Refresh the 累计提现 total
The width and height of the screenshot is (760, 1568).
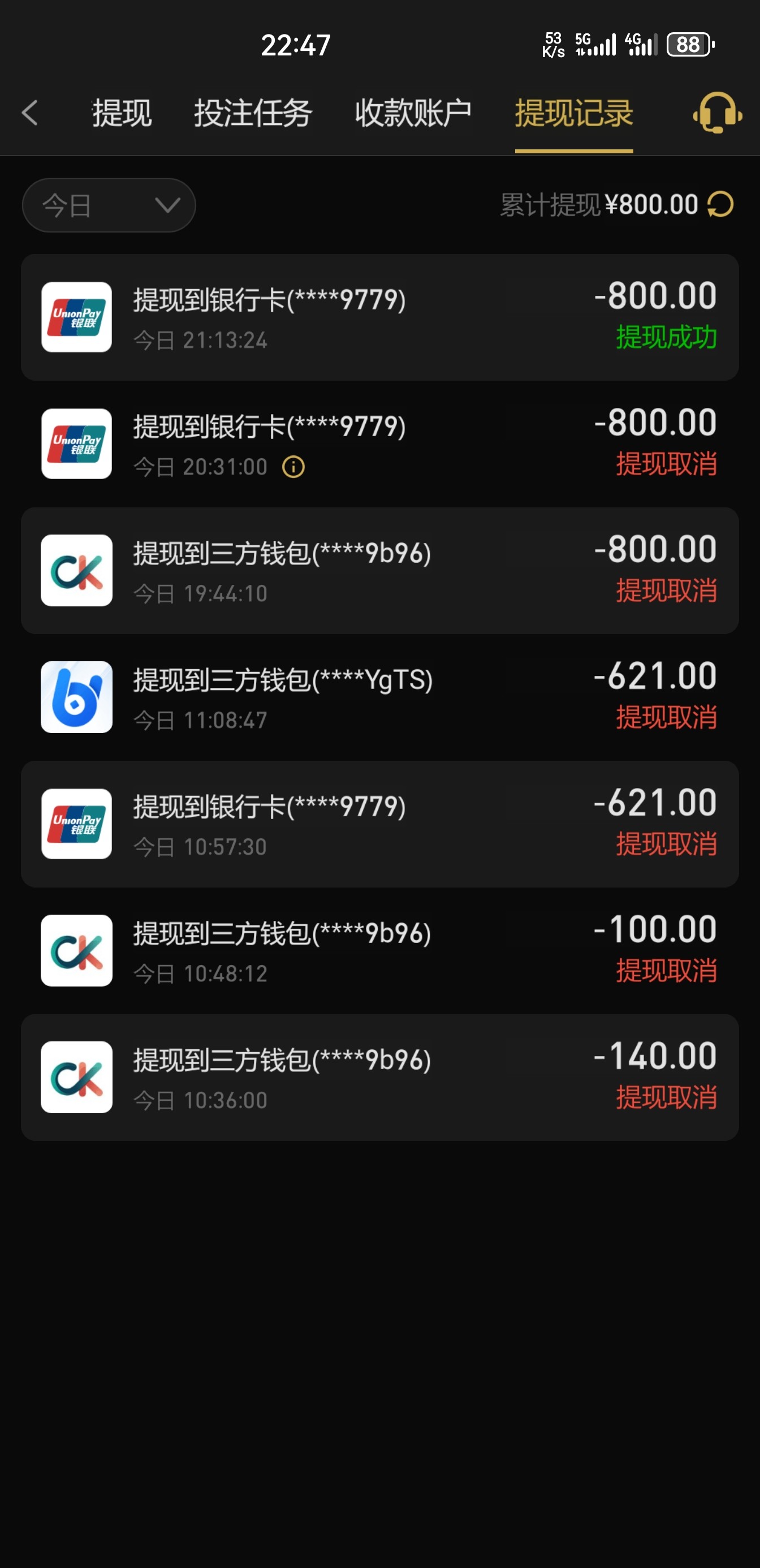[721, 205]
